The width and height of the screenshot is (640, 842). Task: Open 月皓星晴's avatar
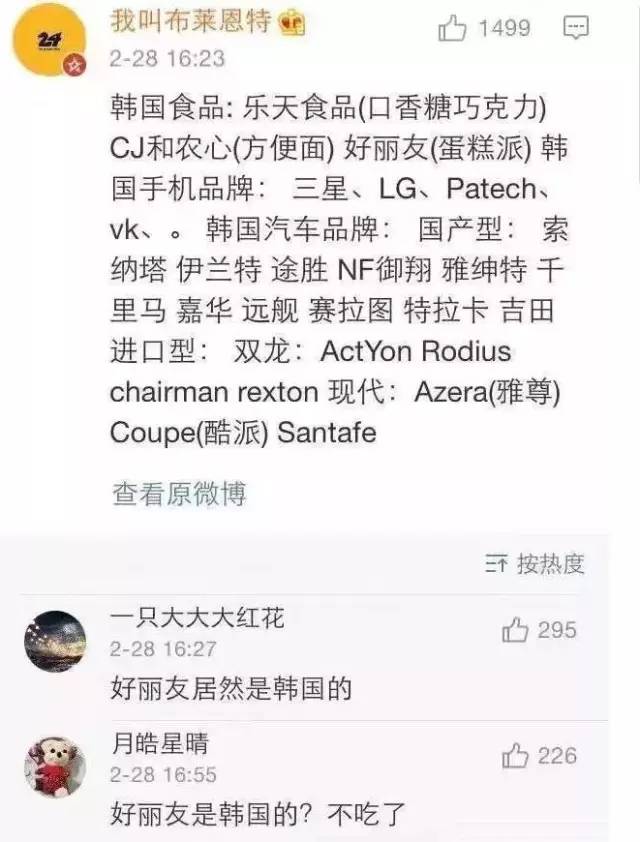pyautogui.click(x=54, y=766)
